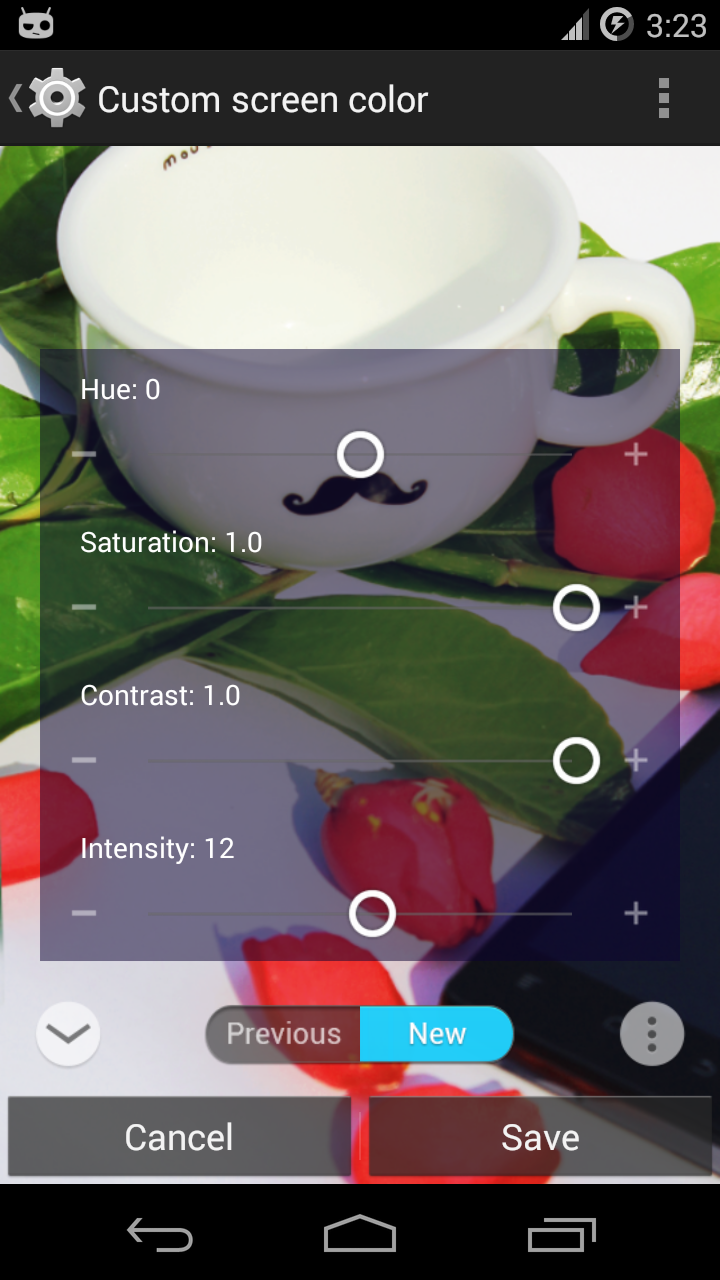Switch to the Previous preview
This screenshot has width=720, height=1280.
(x=283, y=1034)
